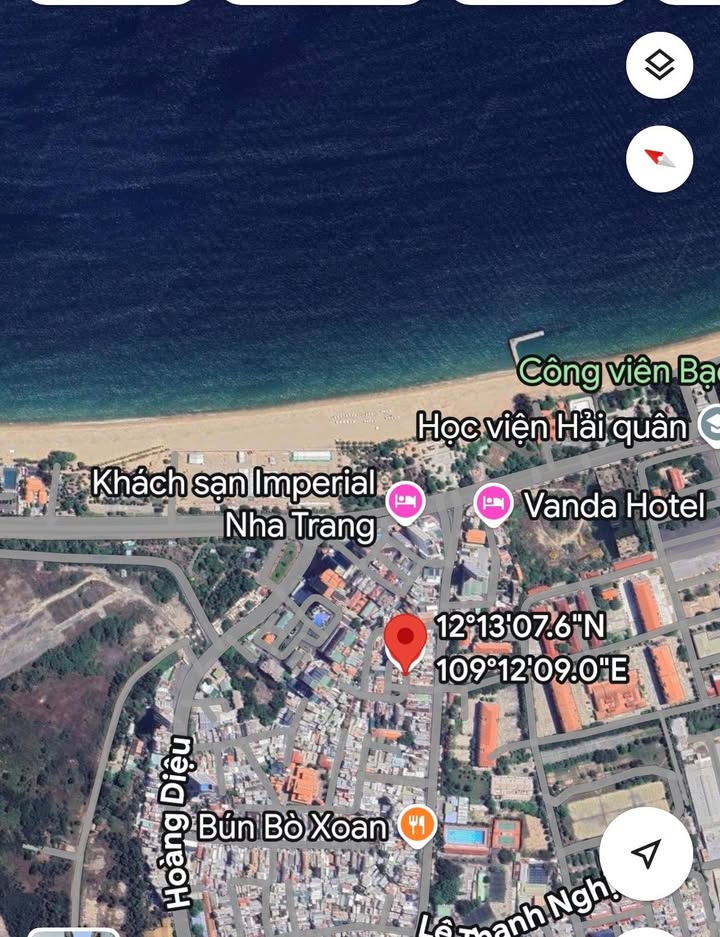Screen dimensions: 720x937
Task: Tap the red dropped pin marker
Action: 405,643
